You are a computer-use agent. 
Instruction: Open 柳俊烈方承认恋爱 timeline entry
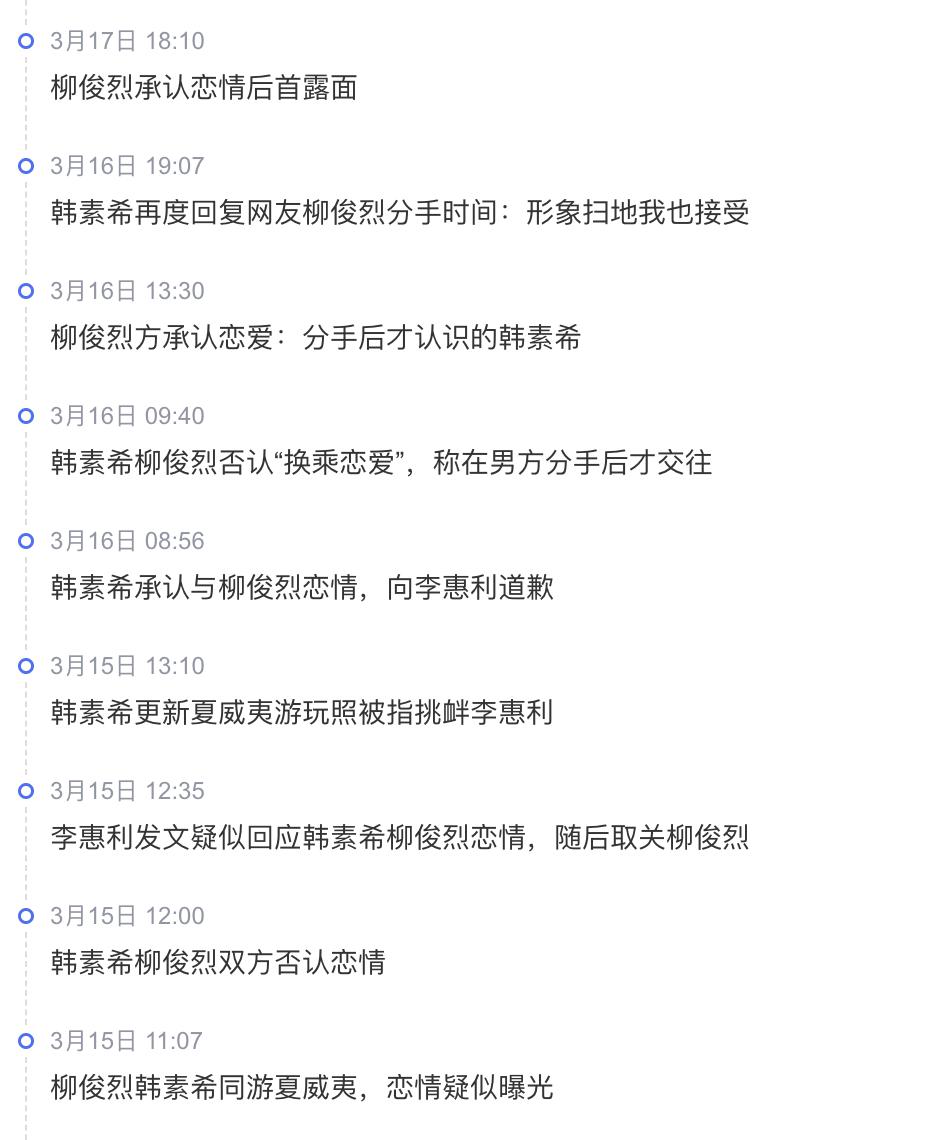click(x=316, y=338)
